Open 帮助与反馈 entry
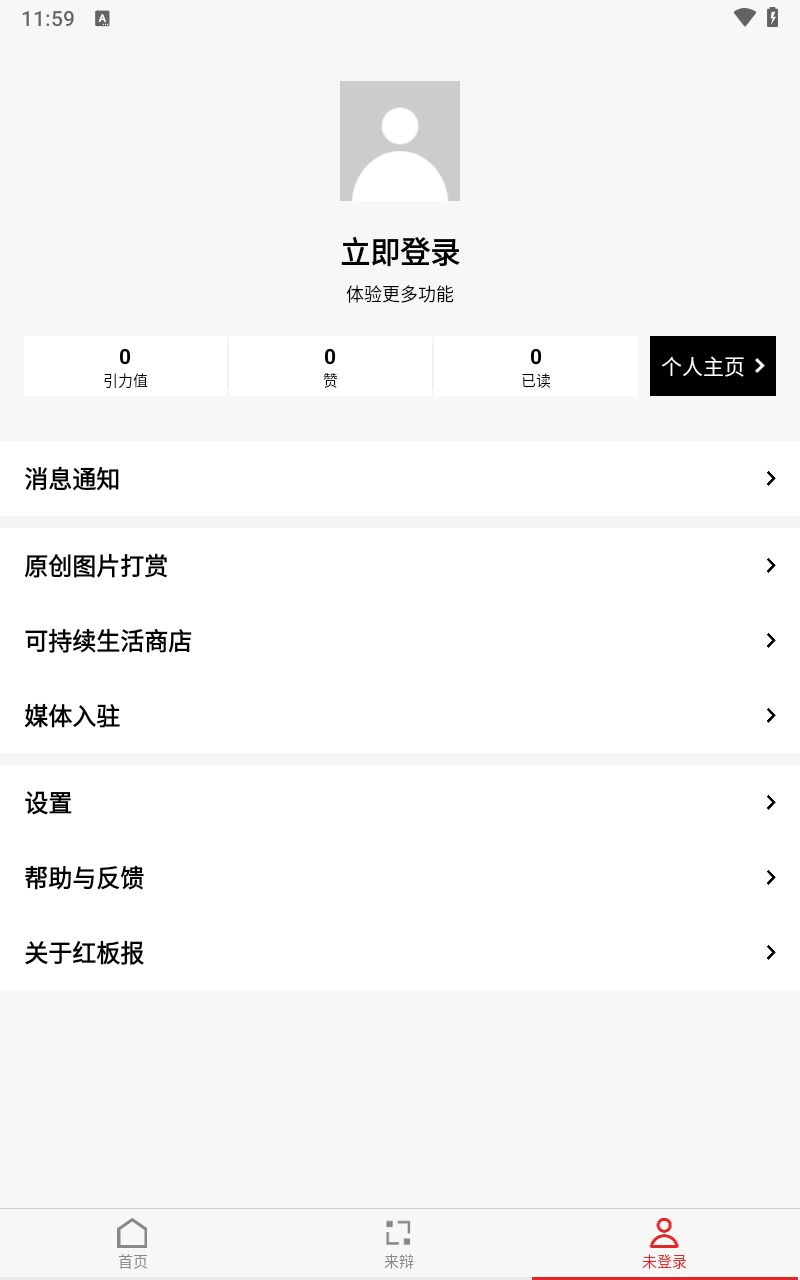 point(84,877)
